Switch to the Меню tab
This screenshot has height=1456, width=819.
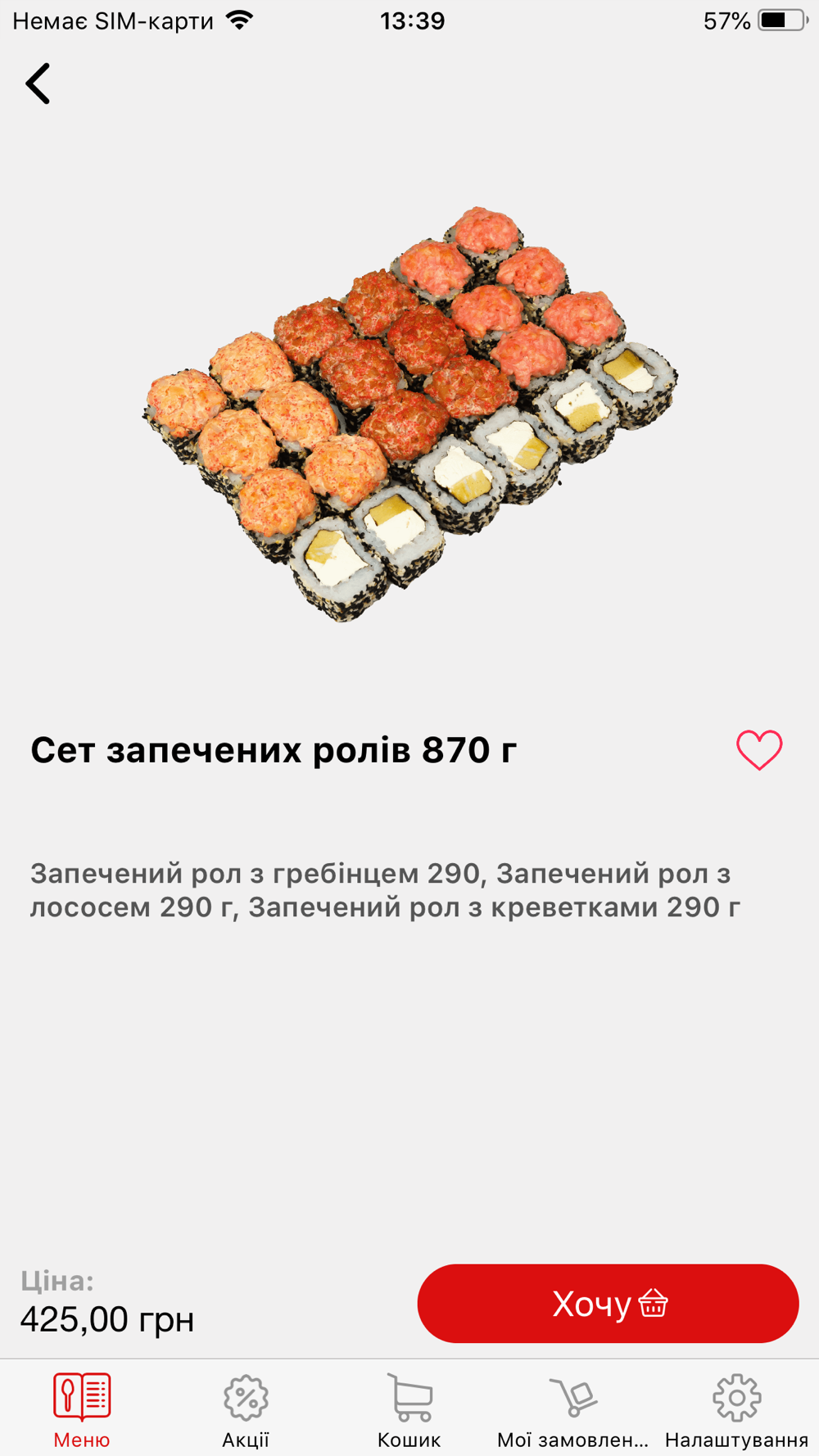(82, 1409)
